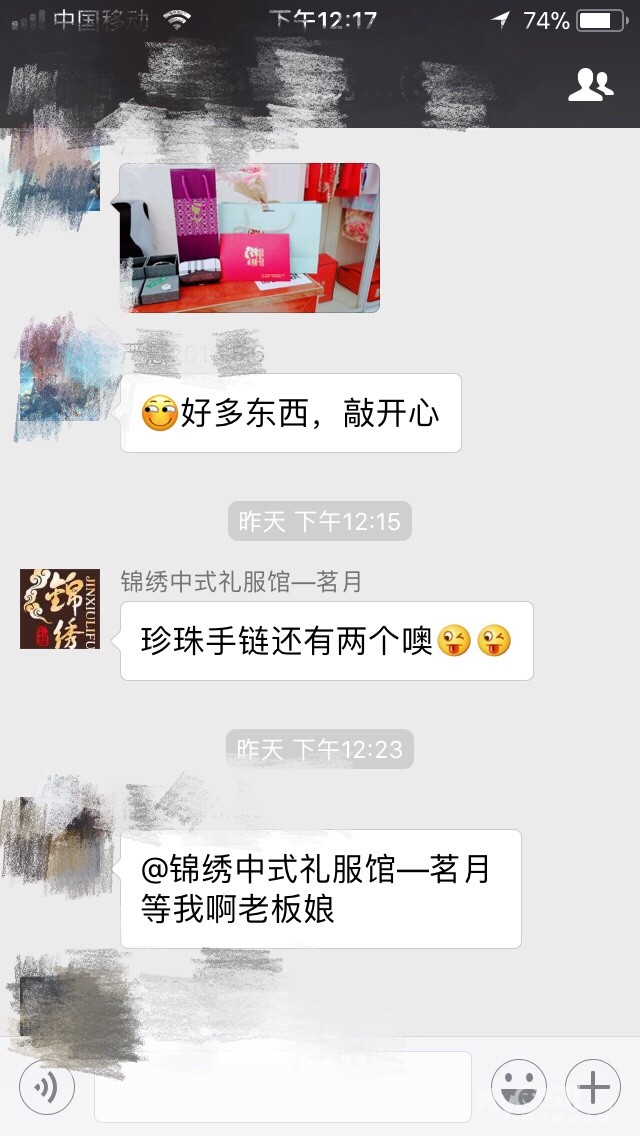Image resolution: width=640 pixels, height=1136 pixels.
Task: Focus the message text field
Action: click(282, 1086)
